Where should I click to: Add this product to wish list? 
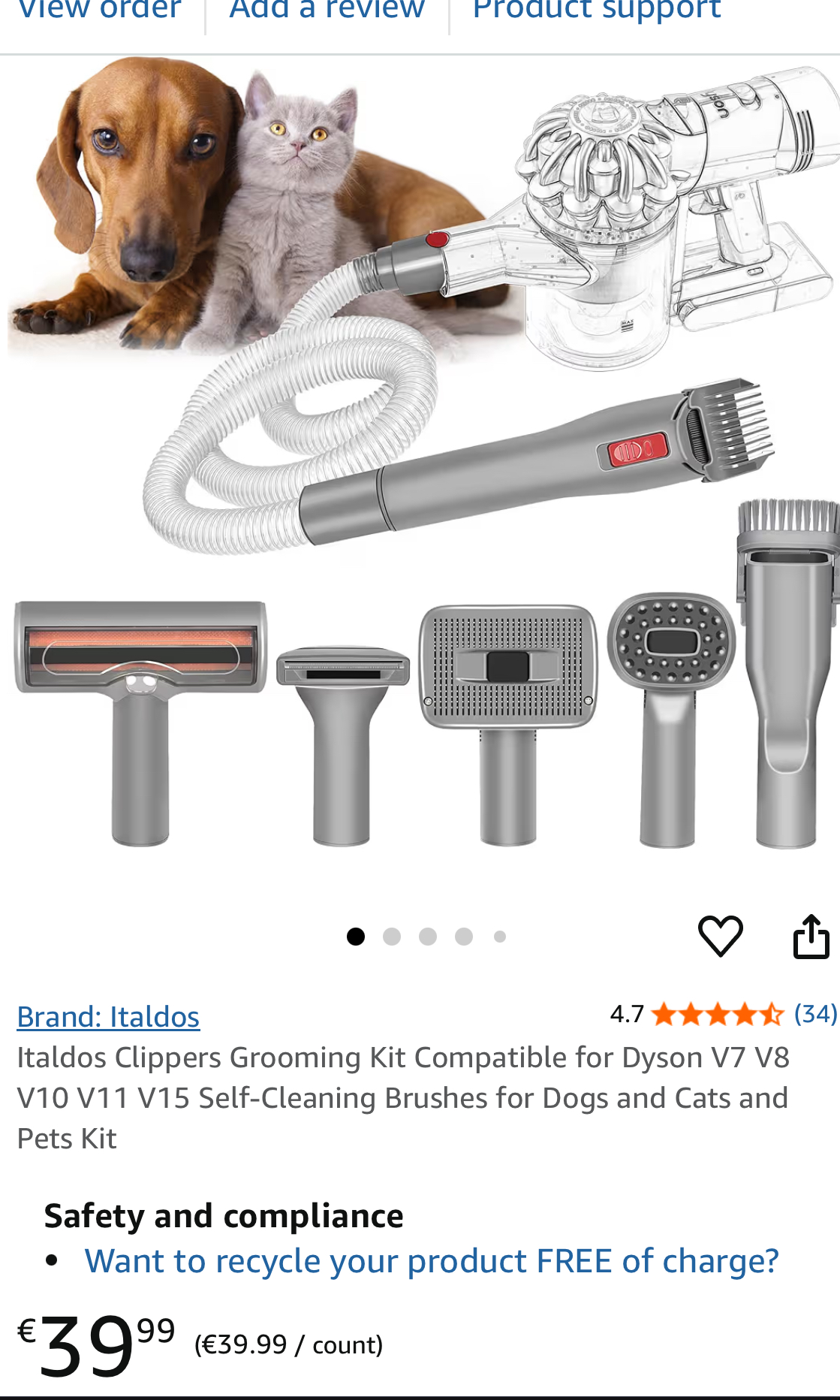point(721,936)
